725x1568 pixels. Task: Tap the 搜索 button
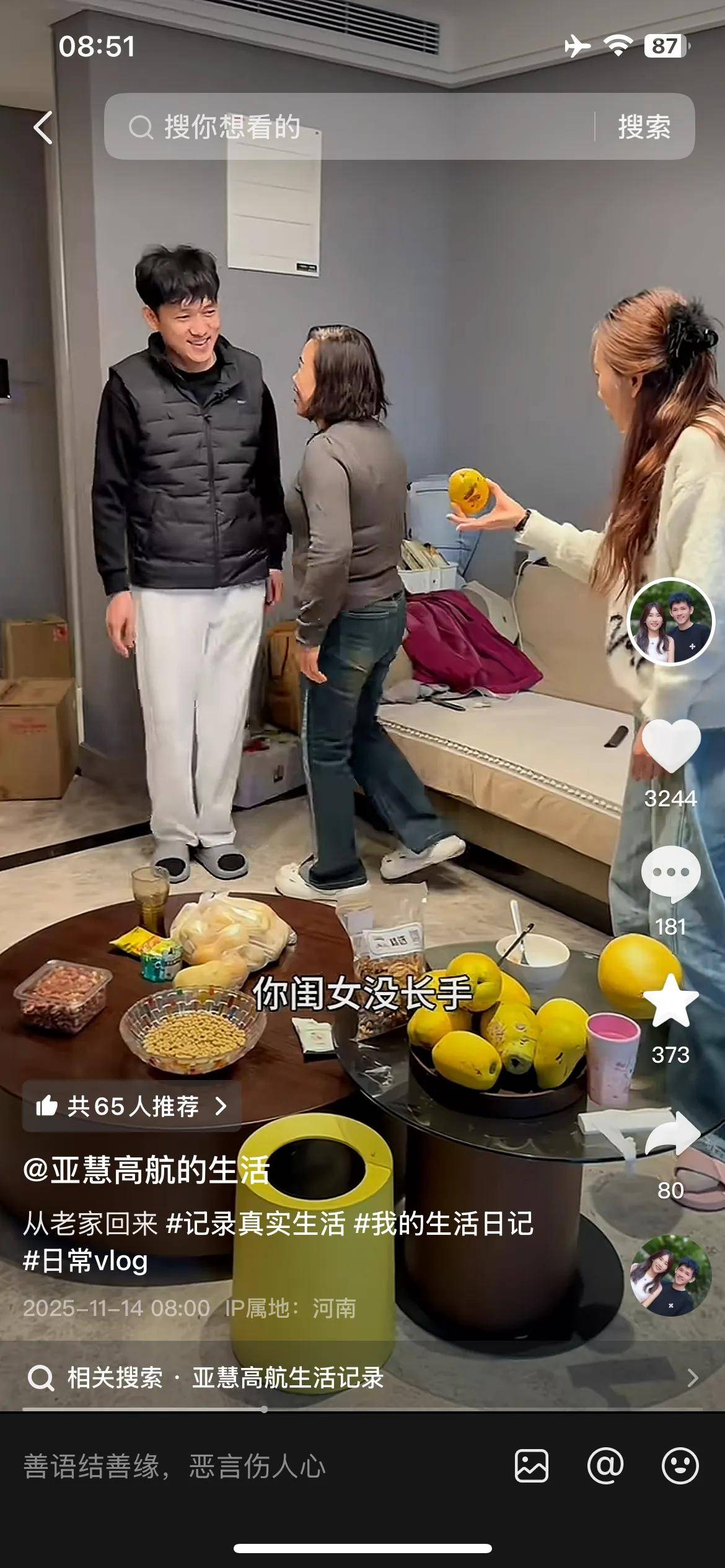(644, 127)
